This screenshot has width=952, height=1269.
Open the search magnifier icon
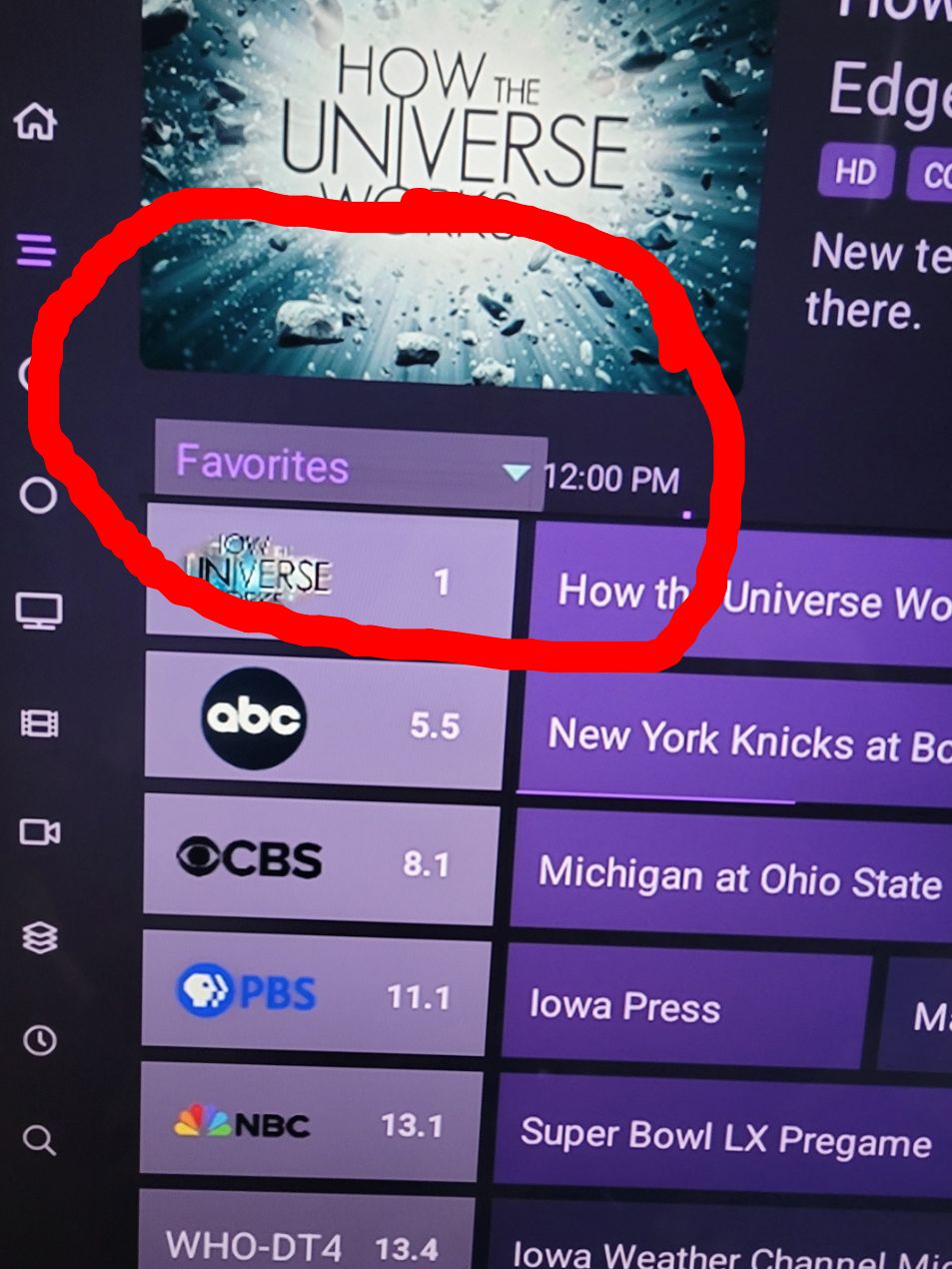coord(39,1139)
